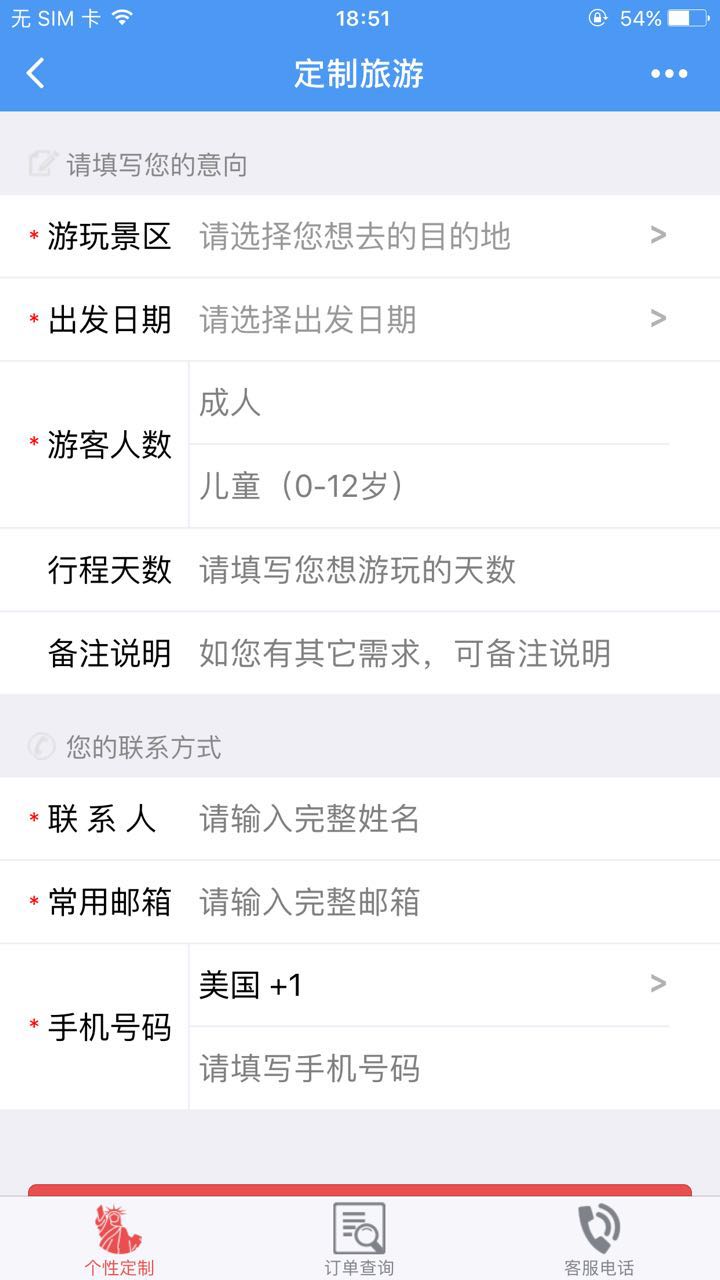Open the three-dot overflow menu
This screenshot has height=1280, width=720.
point(668,73)
